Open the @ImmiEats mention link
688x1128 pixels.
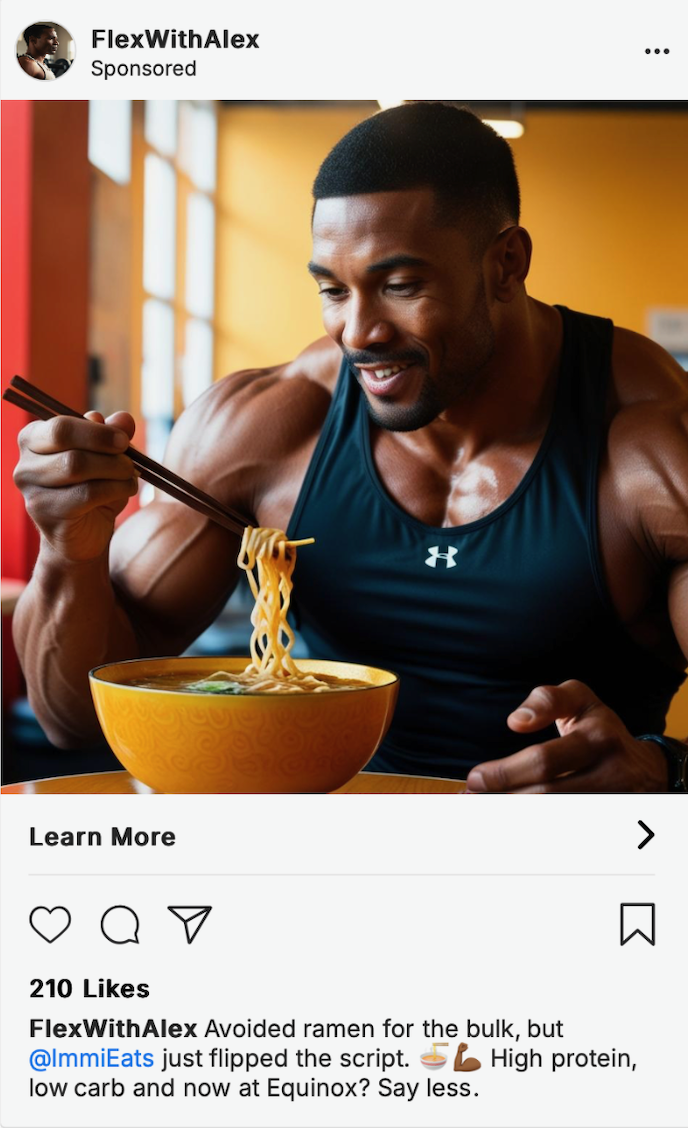(91, 1058)
